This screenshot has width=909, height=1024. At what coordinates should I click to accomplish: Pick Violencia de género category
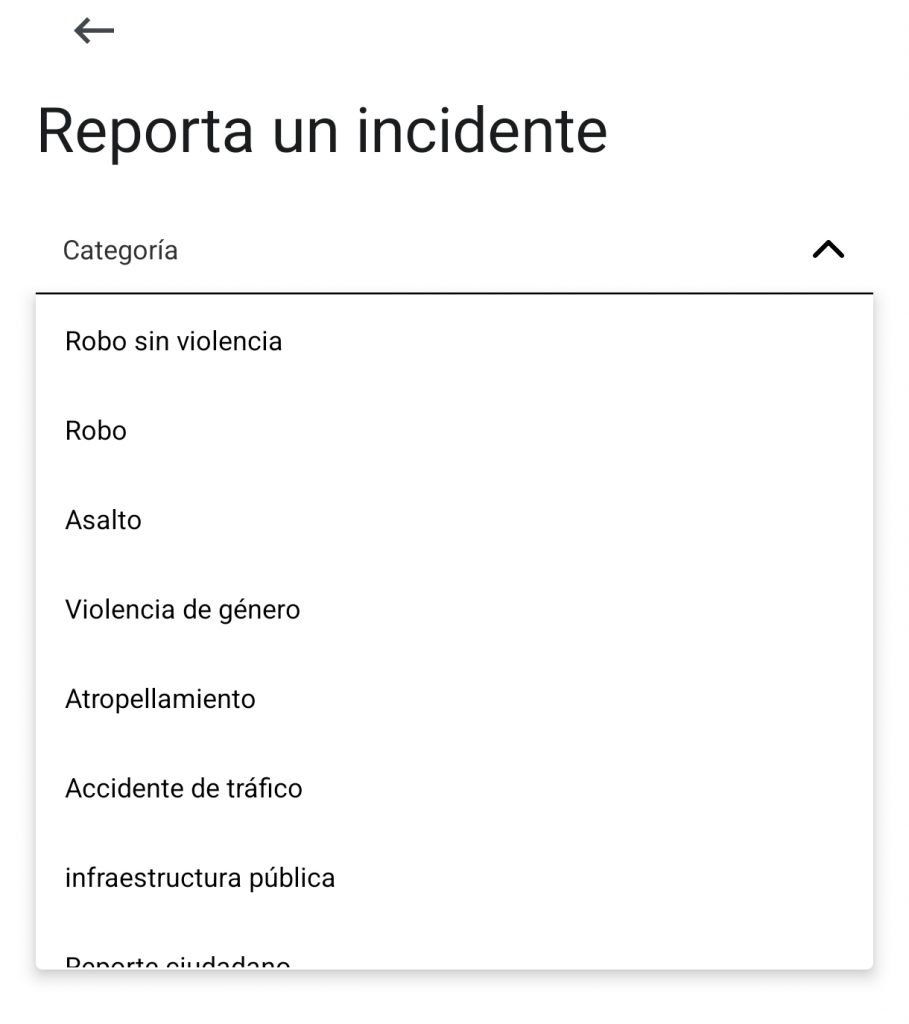tap(183, 609)
